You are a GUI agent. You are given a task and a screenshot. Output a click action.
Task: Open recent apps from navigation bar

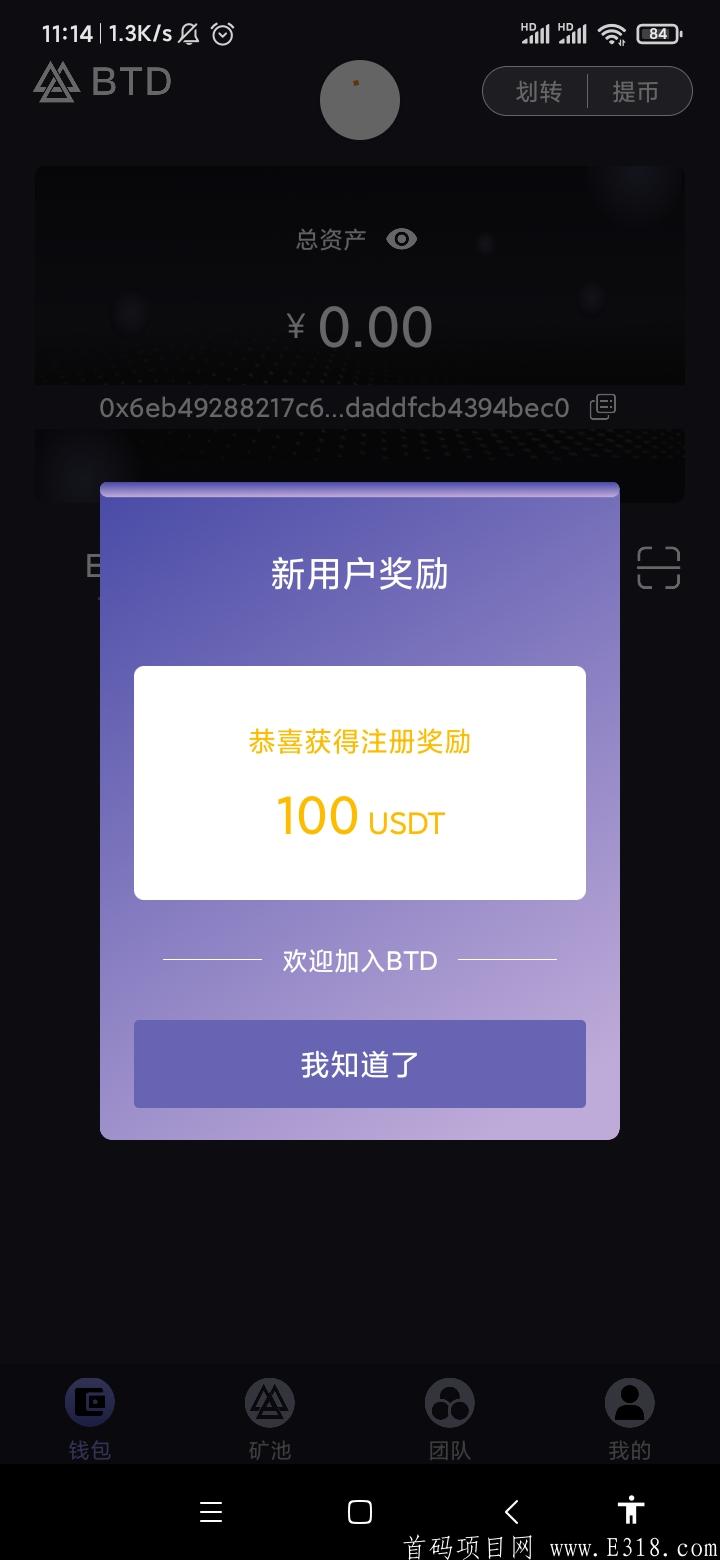[211, 1511]
